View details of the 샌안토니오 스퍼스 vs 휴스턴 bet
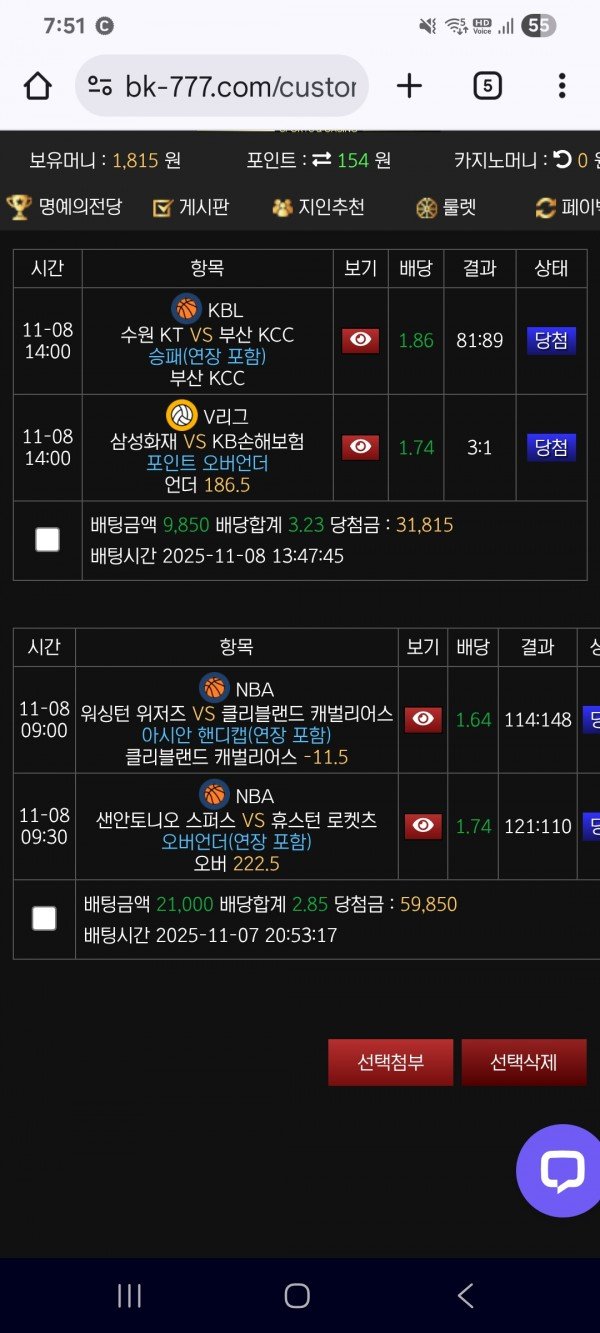600x1333 pixels. click(x=424, y=826)
